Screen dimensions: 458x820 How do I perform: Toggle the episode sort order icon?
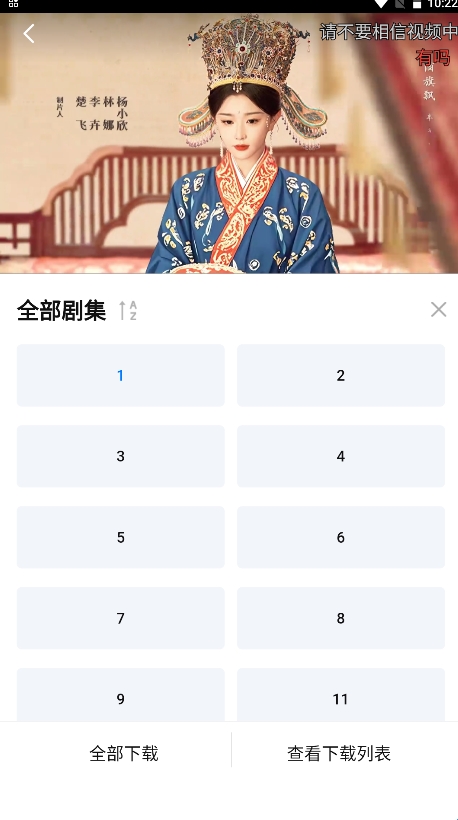(128, 310)
